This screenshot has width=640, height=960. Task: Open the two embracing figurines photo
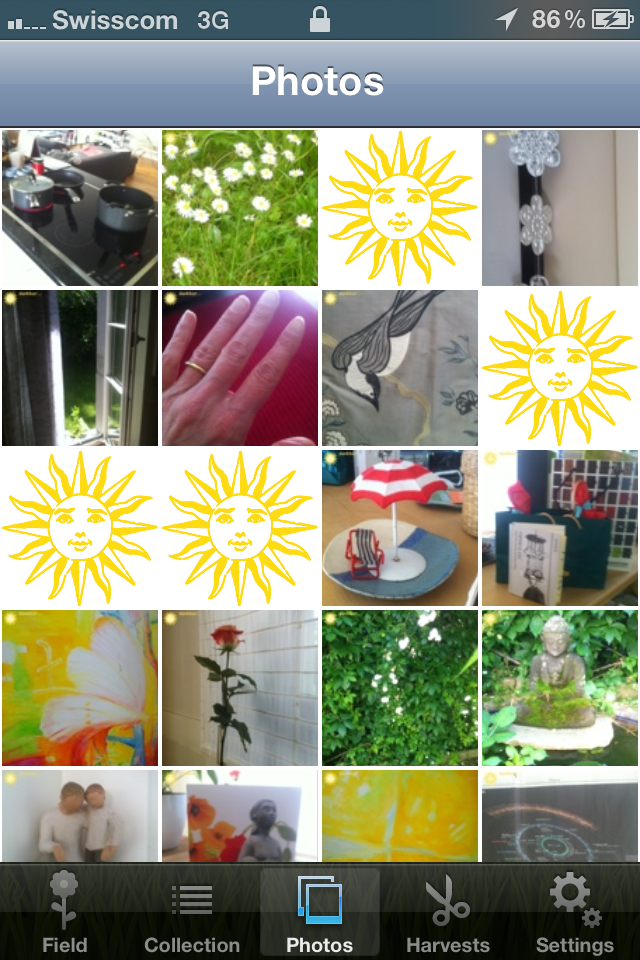click(80, 816)
